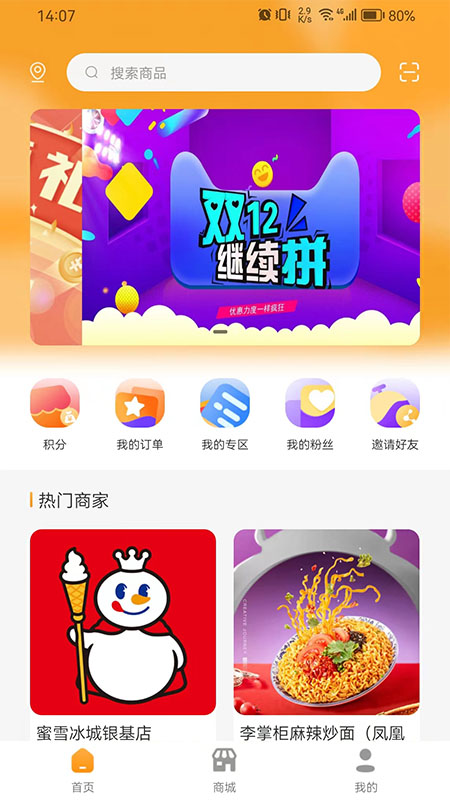Open 我的专区
Screen dimensions: 450x800
[225, 414]
